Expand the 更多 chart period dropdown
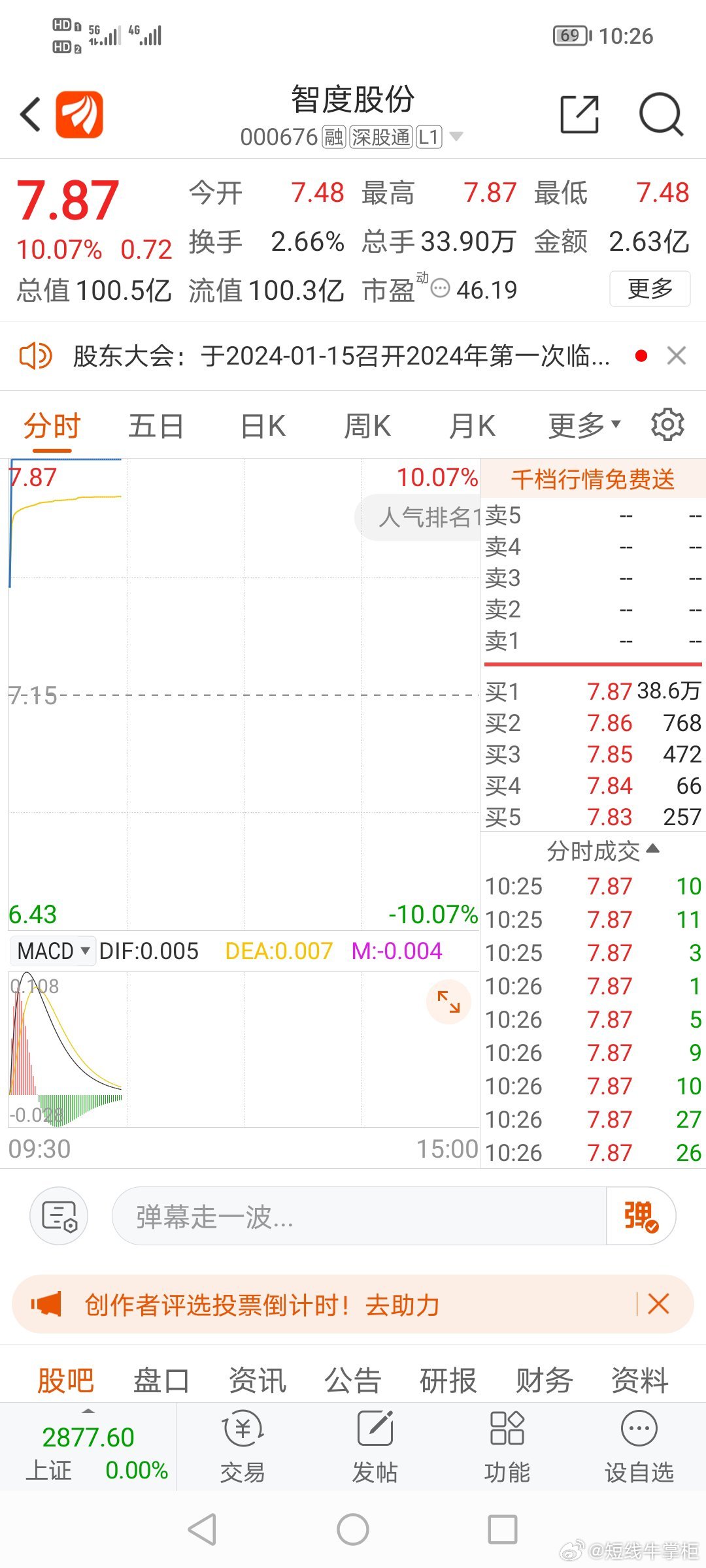 (584, 427)
